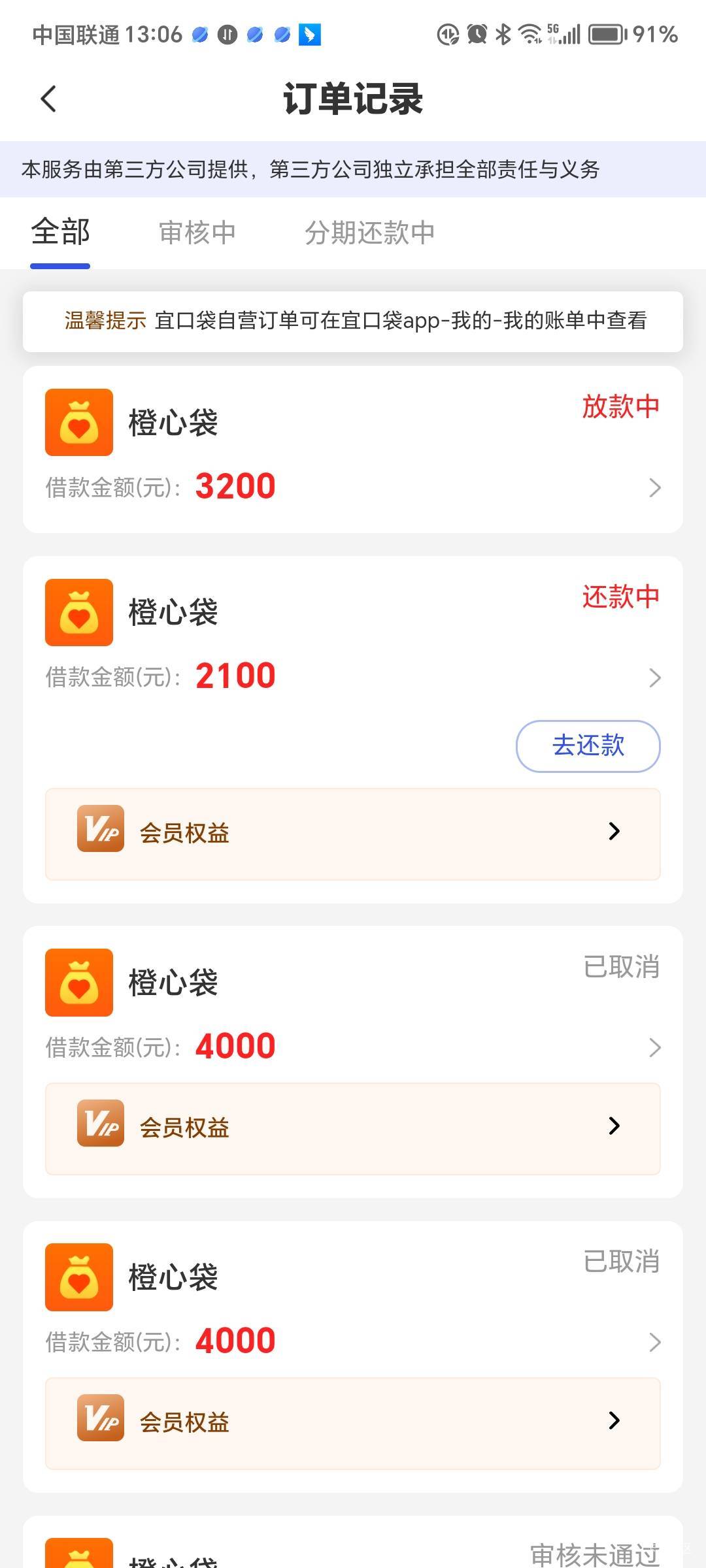Switch to the 审核中 tab

197,233
